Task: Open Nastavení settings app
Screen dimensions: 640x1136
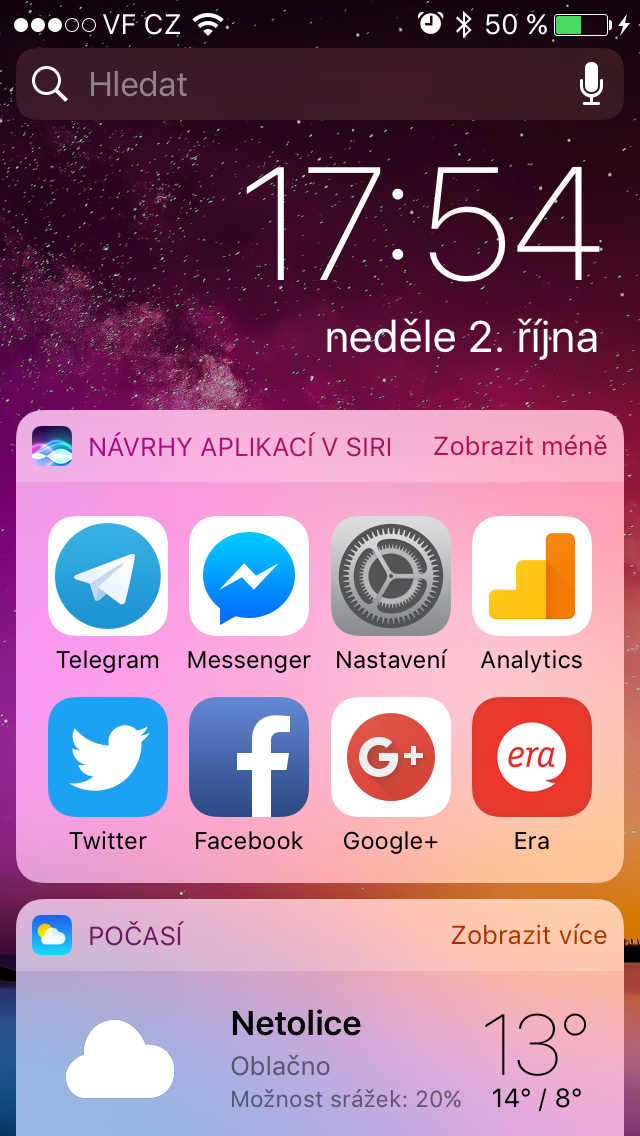Action: pyautogui.click(x=391, y=576)
